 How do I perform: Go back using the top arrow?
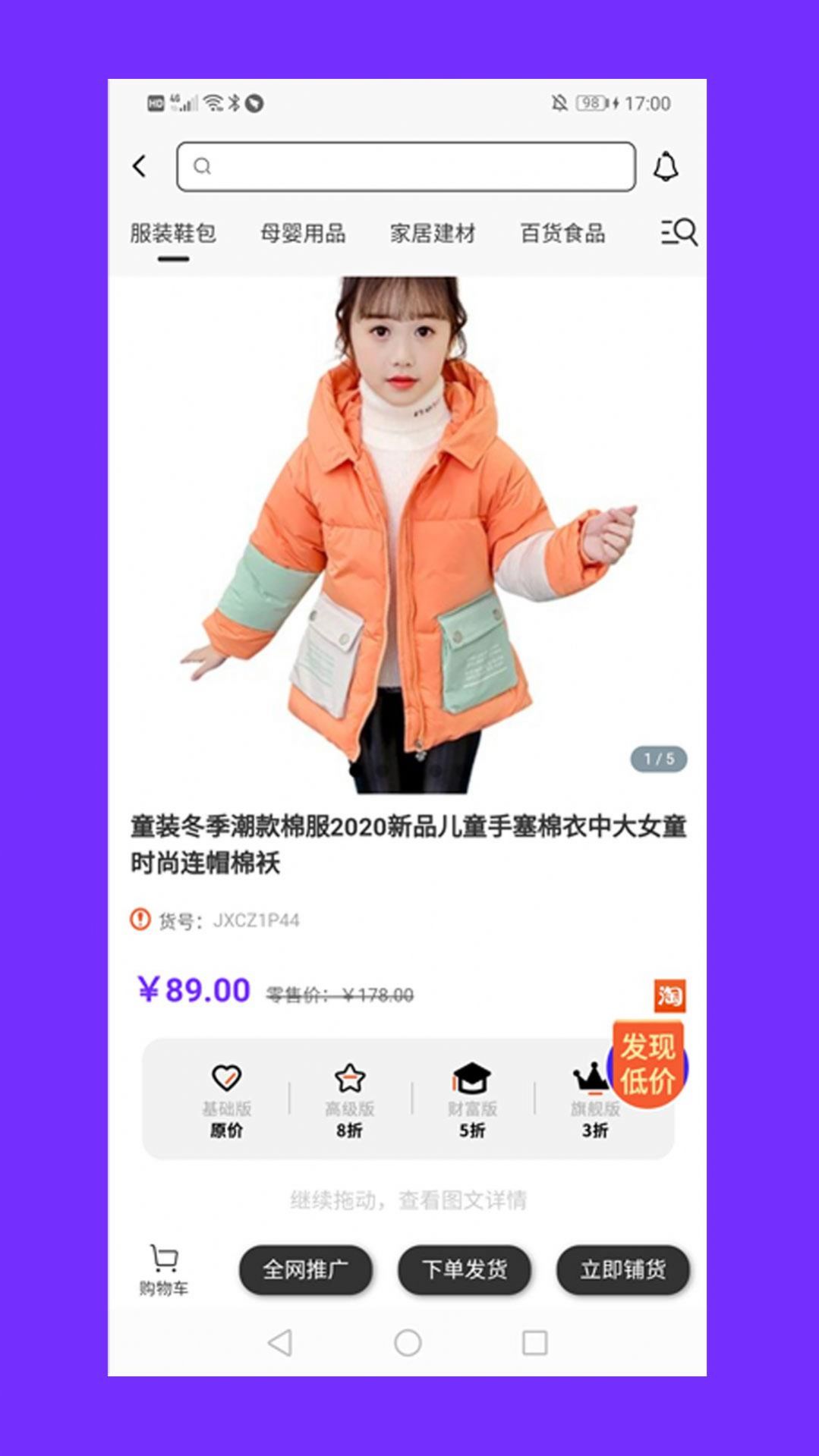tap(140, 166)
